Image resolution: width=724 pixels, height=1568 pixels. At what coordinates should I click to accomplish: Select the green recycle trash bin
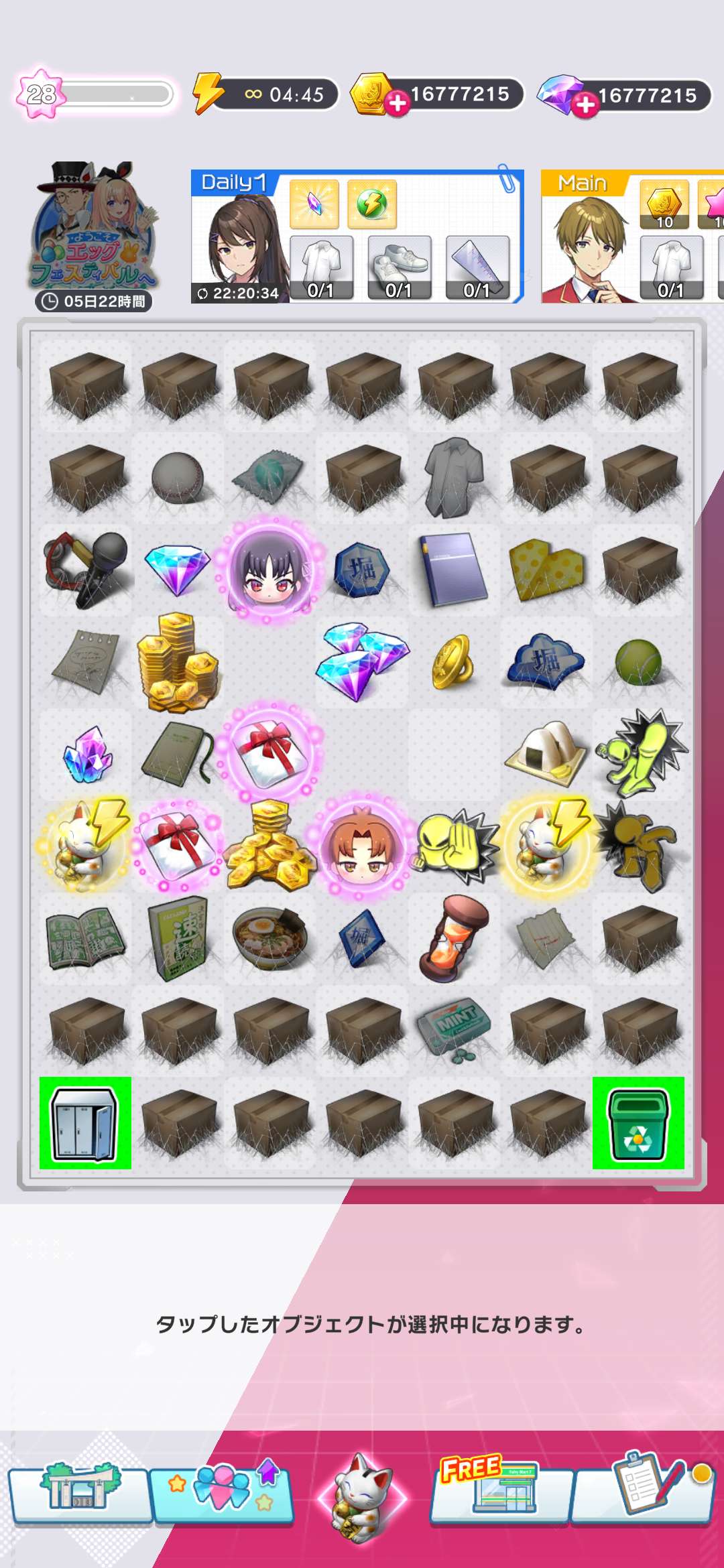coord(638,1123)
